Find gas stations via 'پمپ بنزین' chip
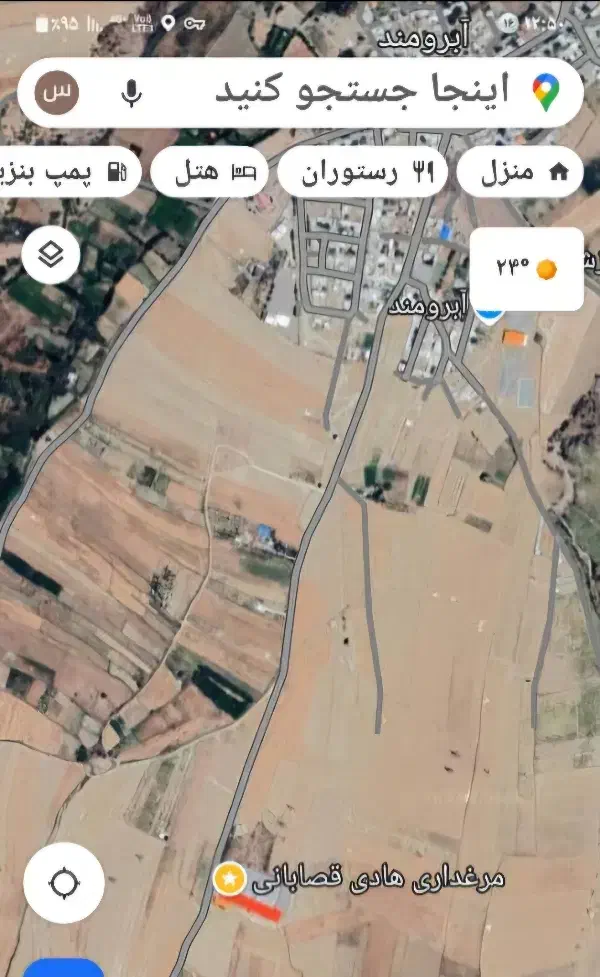Screen dimensions: 600x977 tap(66, 172)
